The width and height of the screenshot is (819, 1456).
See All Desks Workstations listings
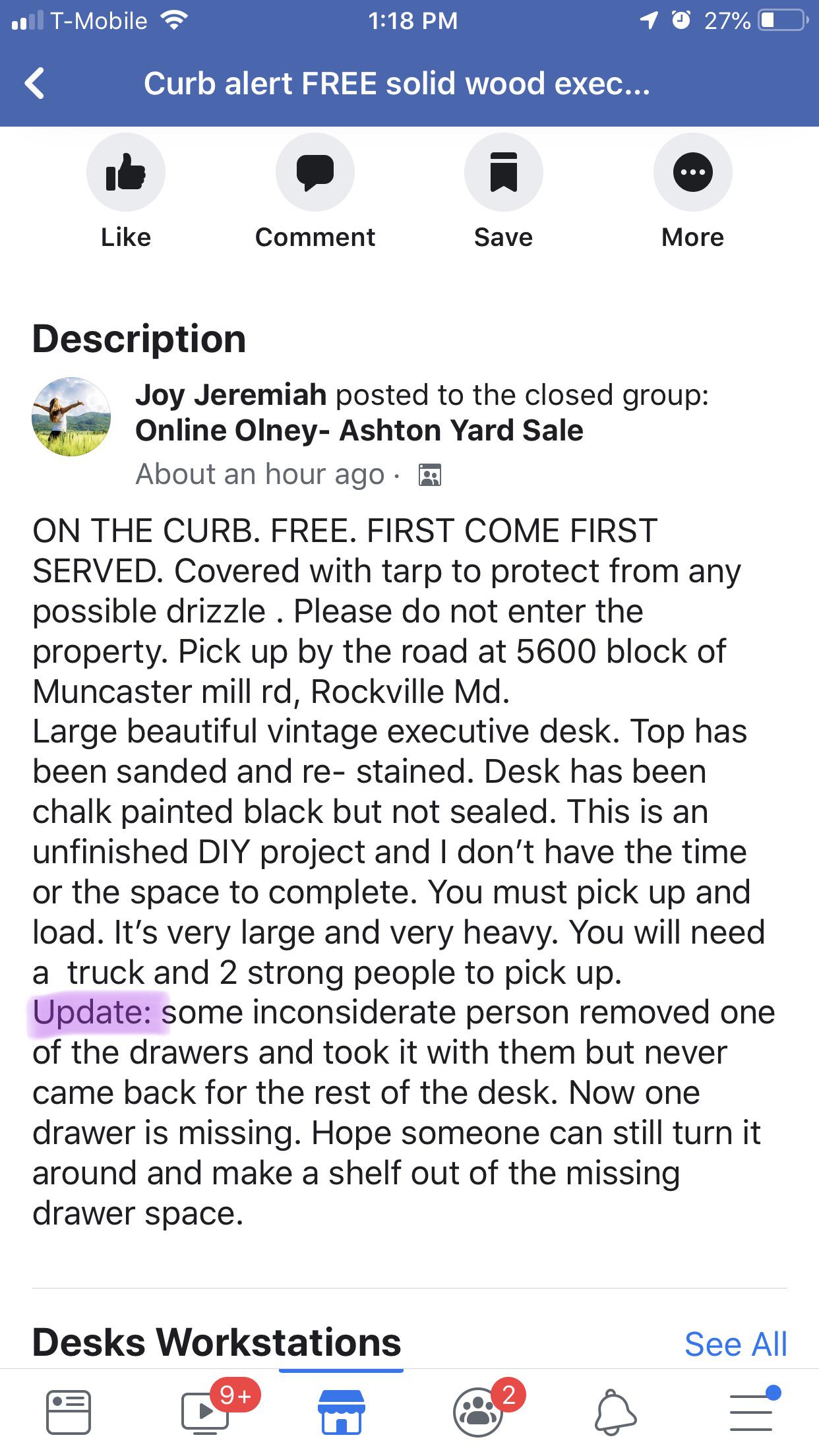coord(735,1344)
